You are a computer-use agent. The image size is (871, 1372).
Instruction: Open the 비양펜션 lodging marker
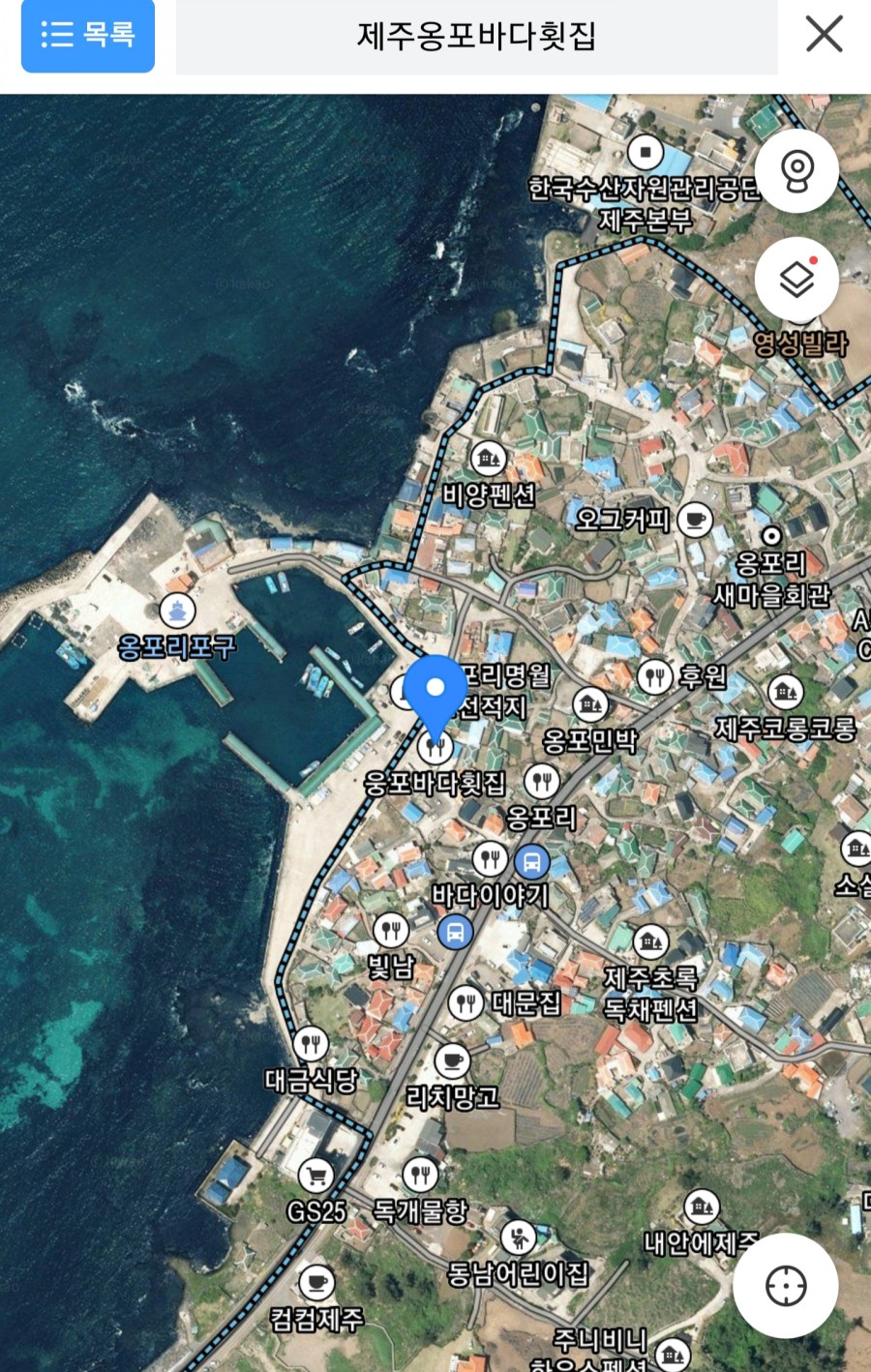[x=488, y=459]
